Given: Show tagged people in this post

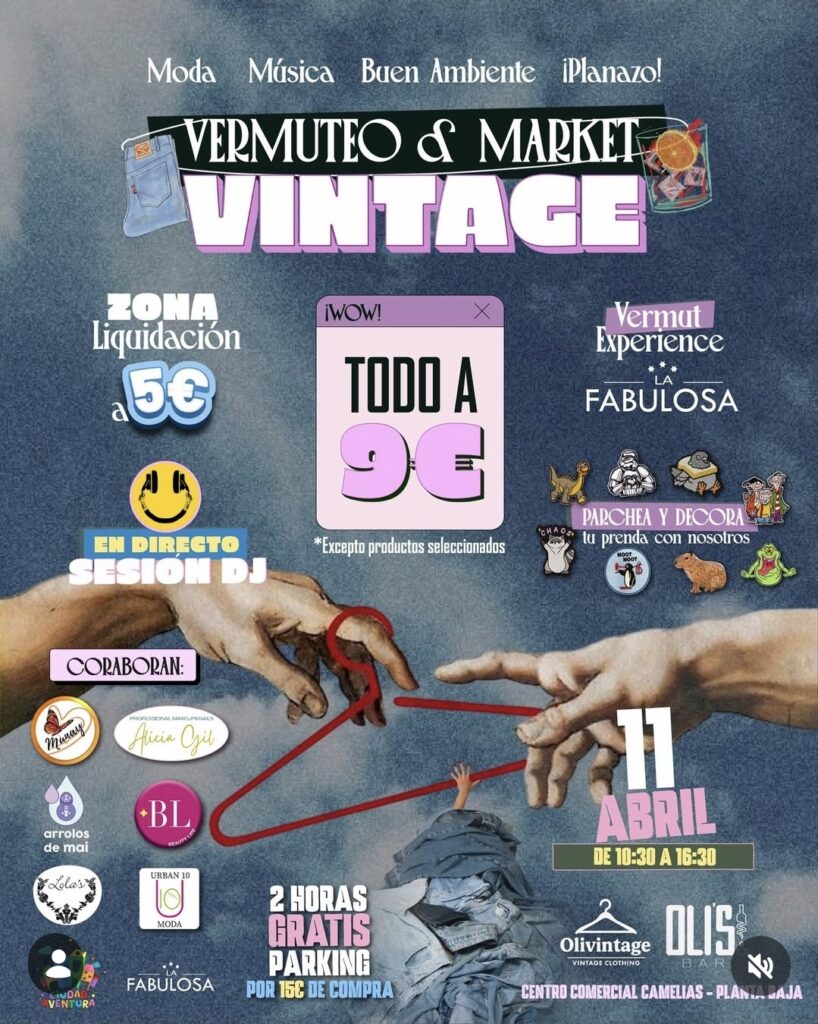Looking at the screenshot, I should [x=56, y=962].
